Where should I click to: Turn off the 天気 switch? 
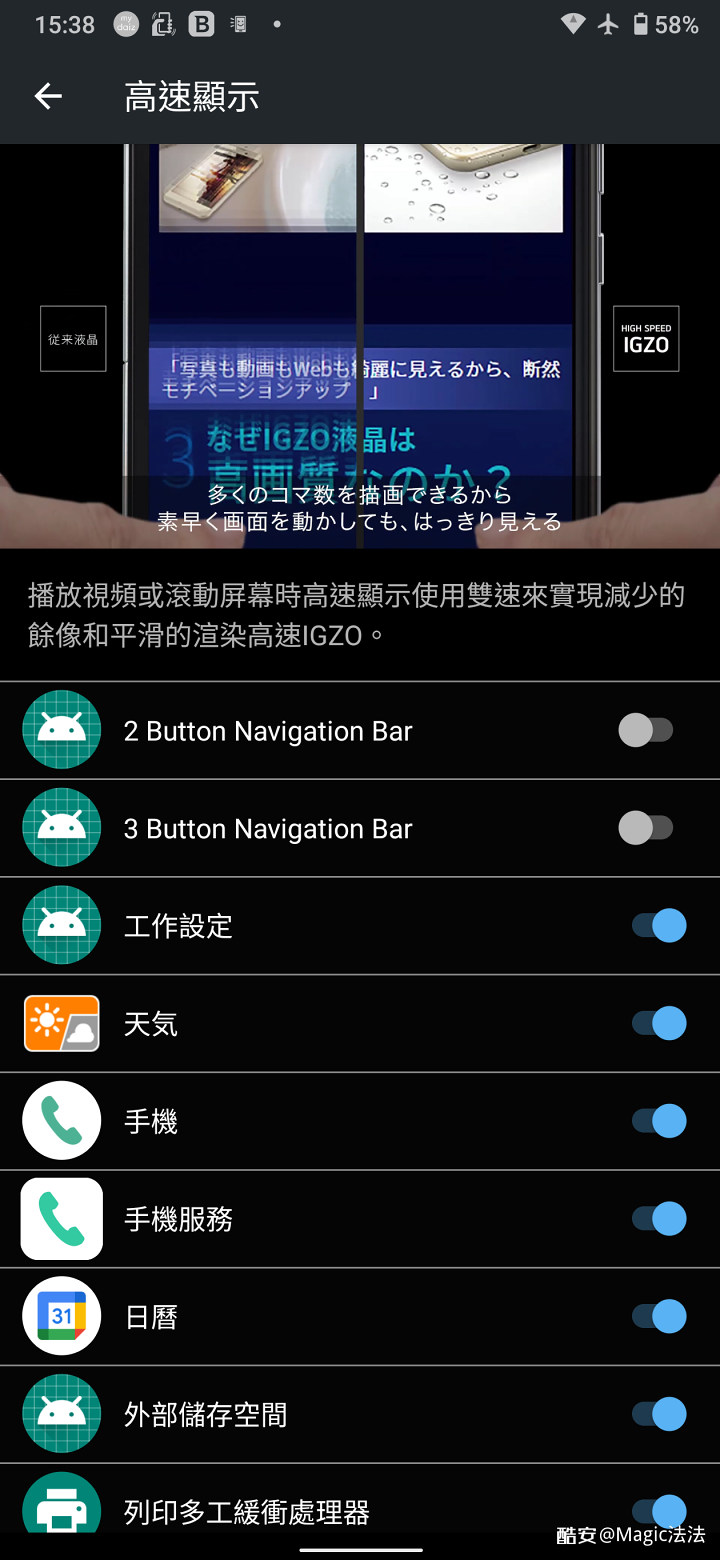[x=657, y=1023]
